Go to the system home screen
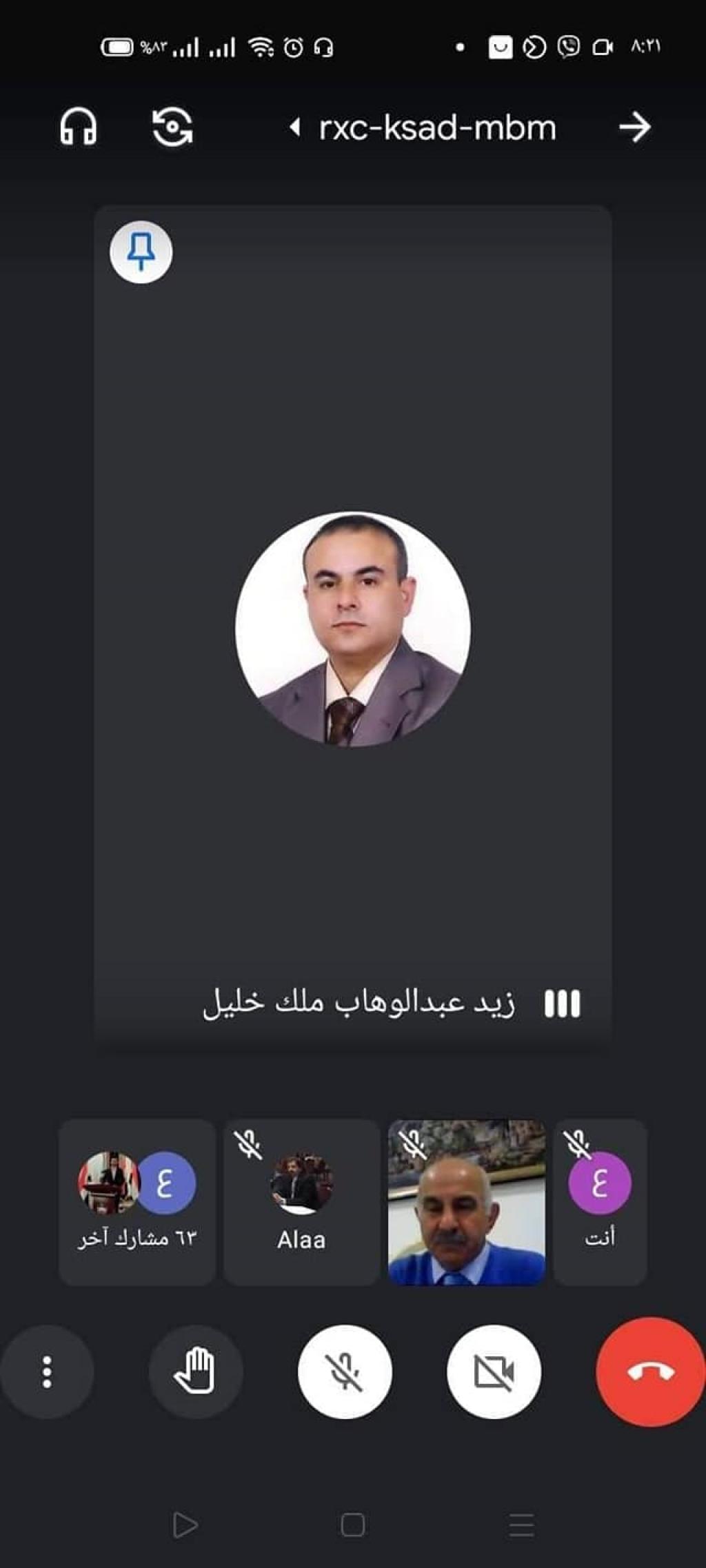706x1568 pixels. click(x=352, y=1525)
